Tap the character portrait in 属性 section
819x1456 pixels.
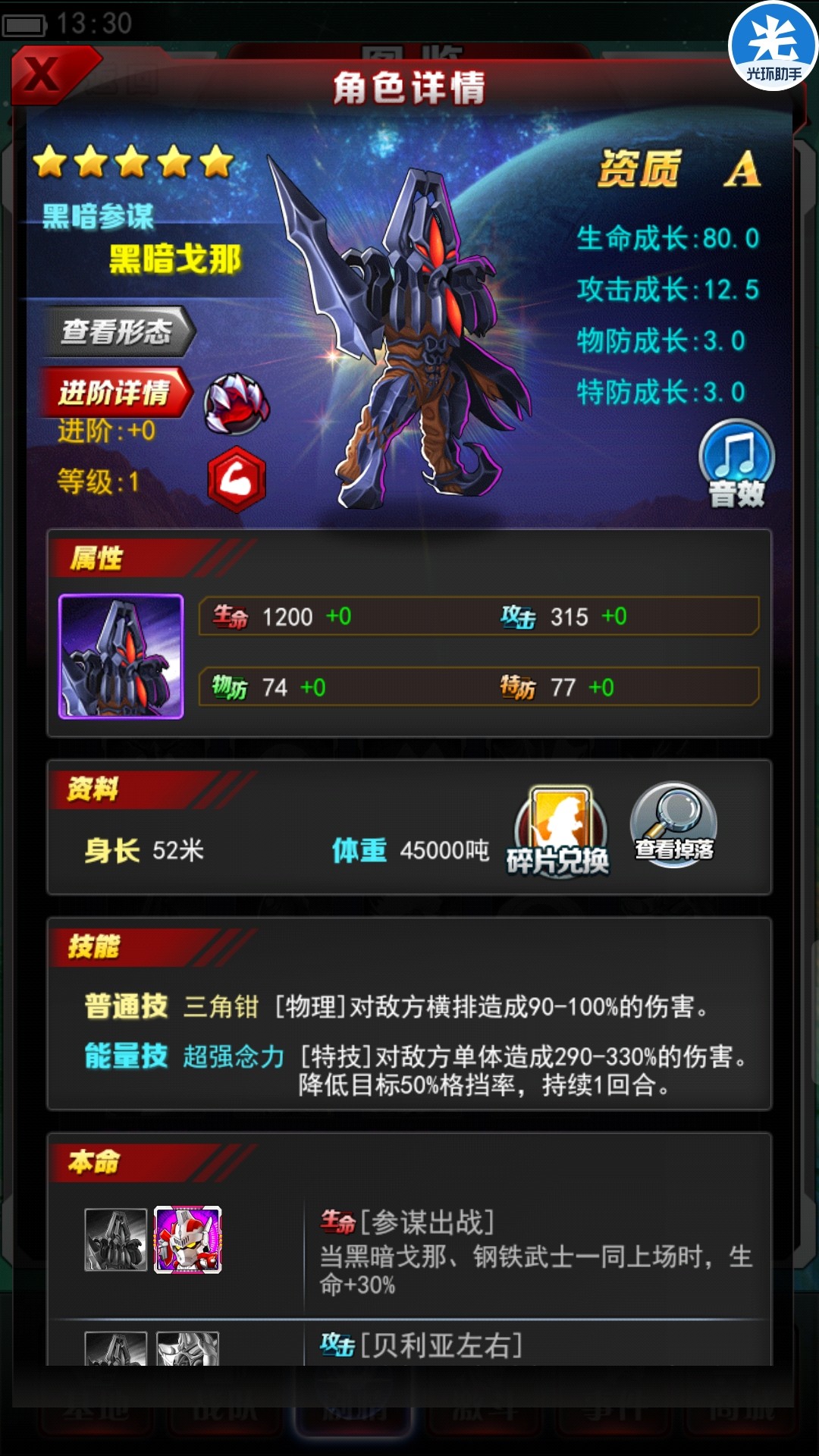121,657
